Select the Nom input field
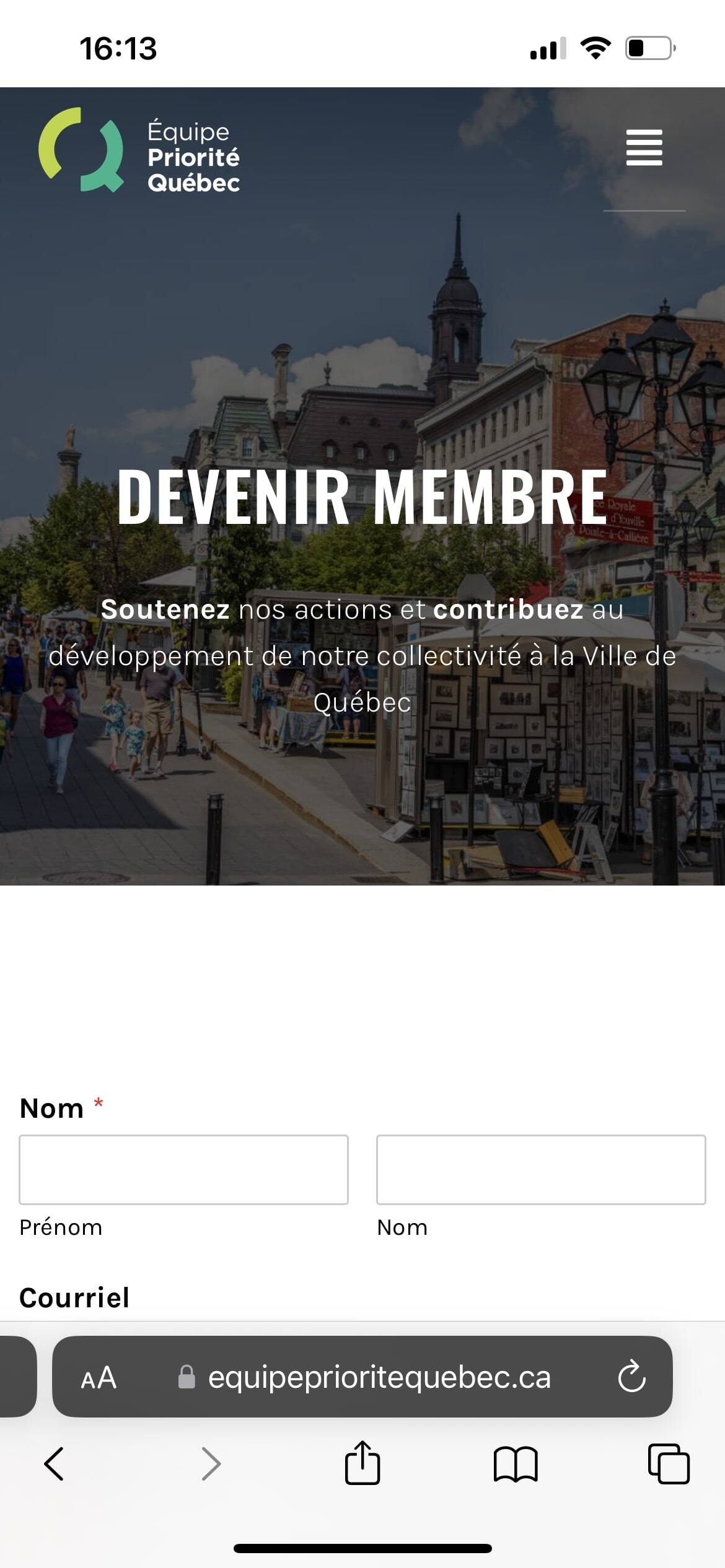The height and width of the screenshot is (1568, 725). (x=540, y=1169)
